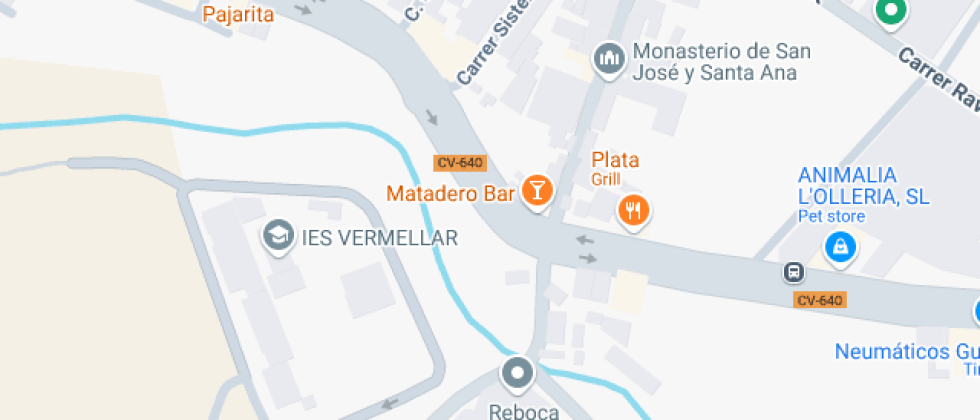
Task: Tap the IES VERMELLAR school marker
Action: point(278,236)
